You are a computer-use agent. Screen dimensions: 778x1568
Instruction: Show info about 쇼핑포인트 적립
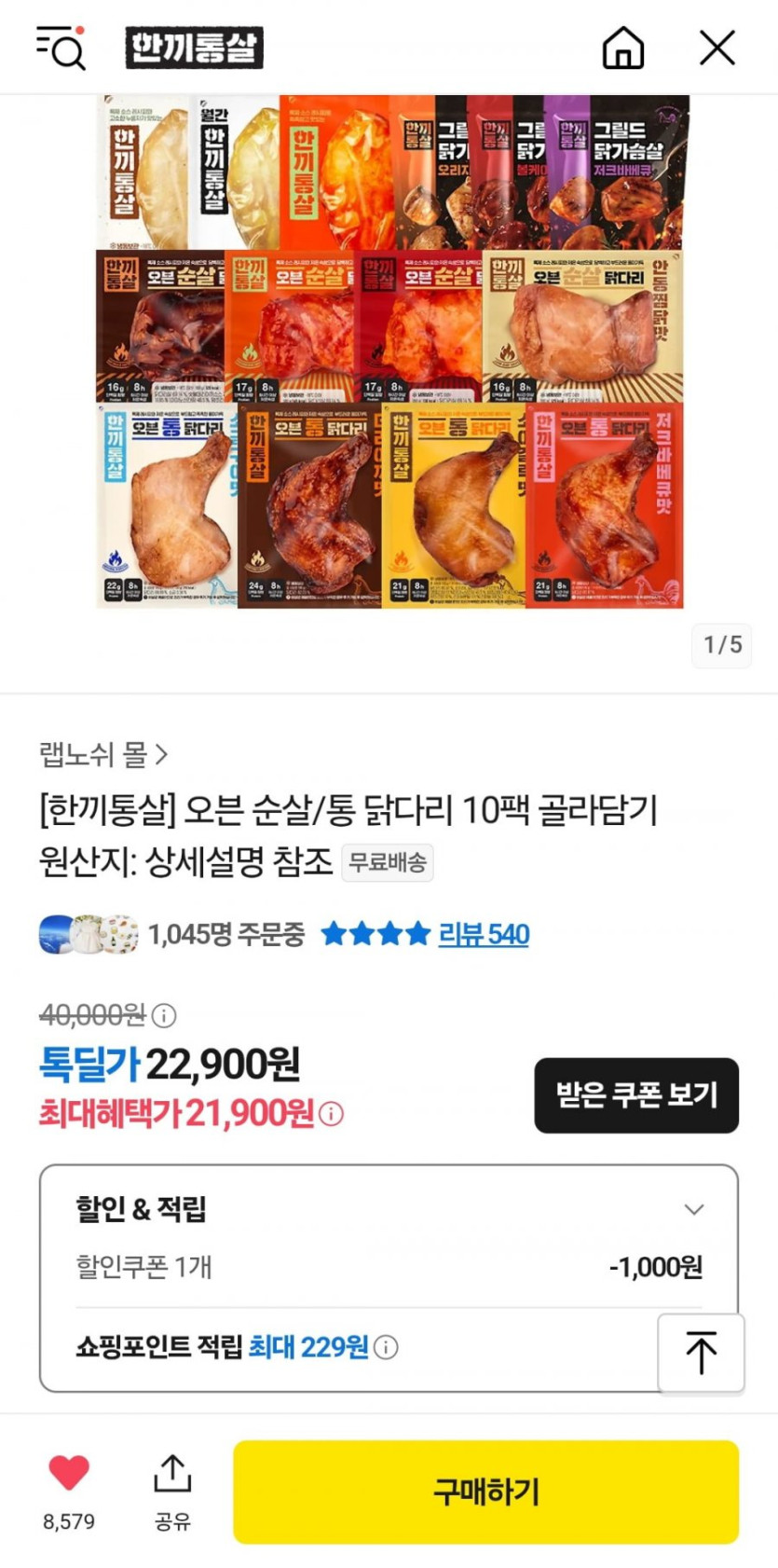[x=386, y=1347]
